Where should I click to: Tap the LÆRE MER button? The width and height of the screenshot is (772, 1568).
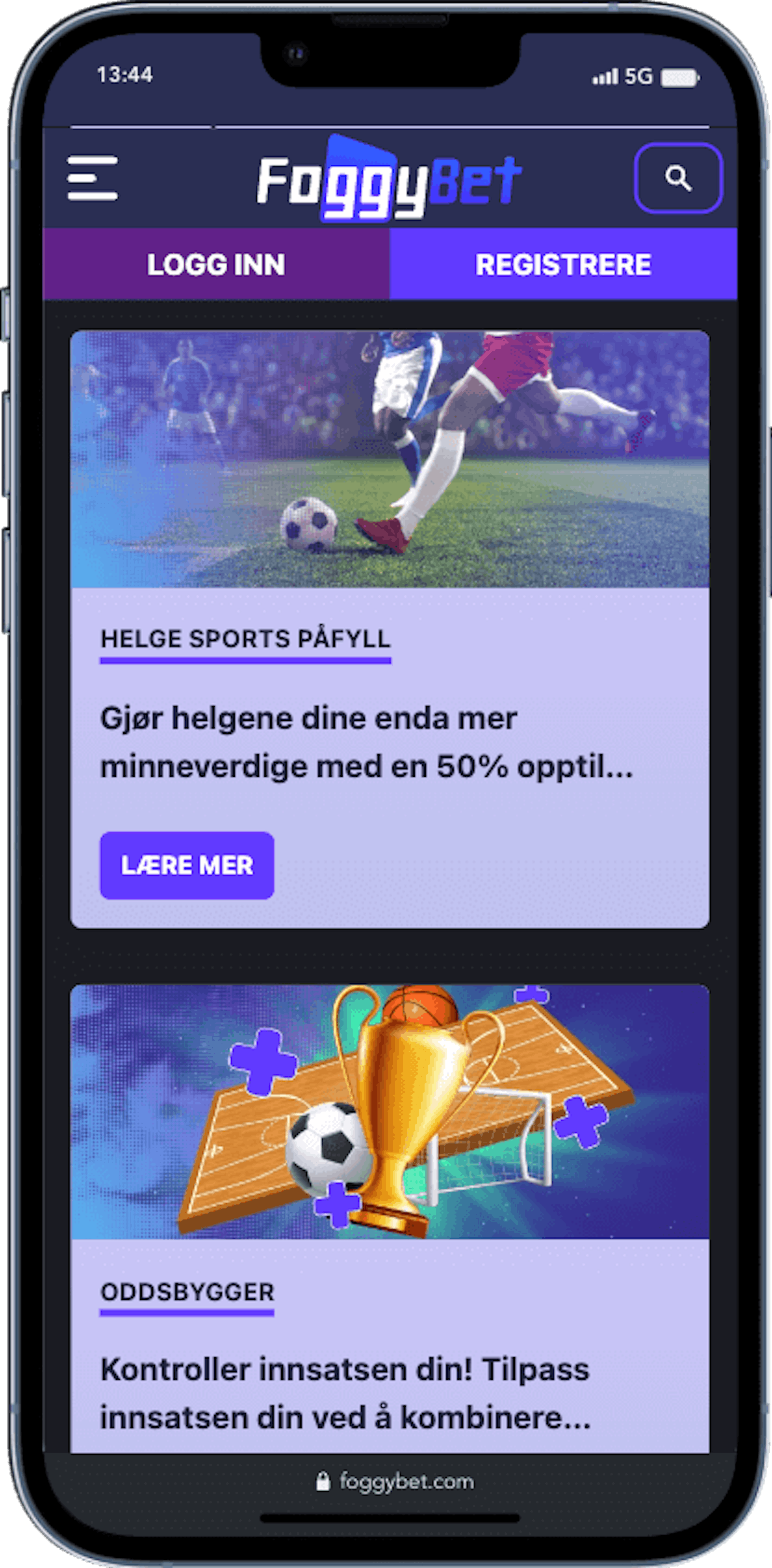187,865
